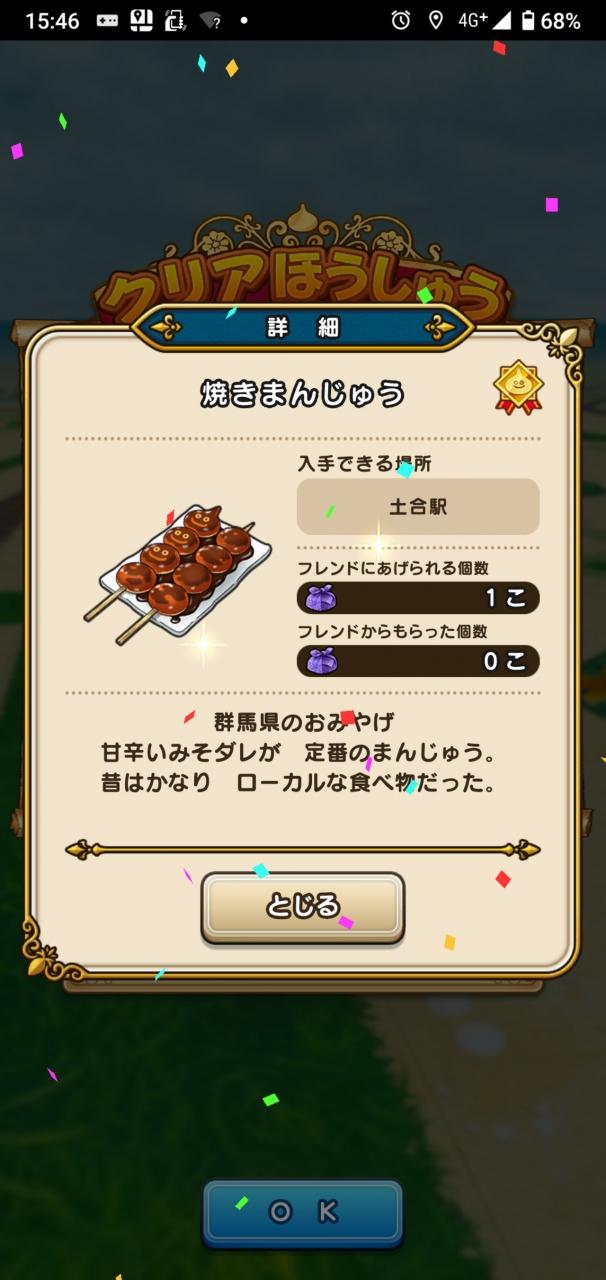The height and width of the screenshot is (1280, 606).
Task: Close the details dialog with とじる
Action: pos(302,907)
